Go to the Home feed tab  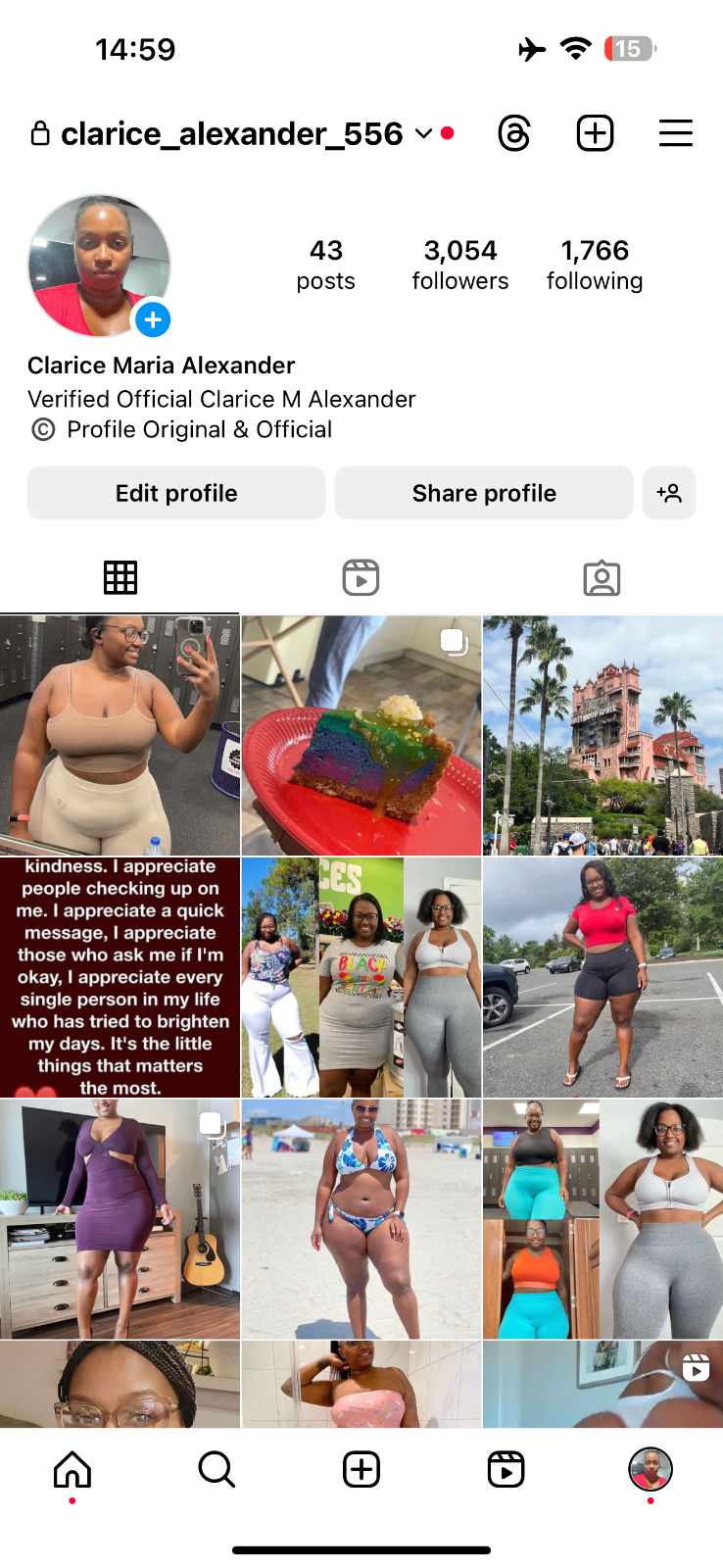pos(72,1469)
